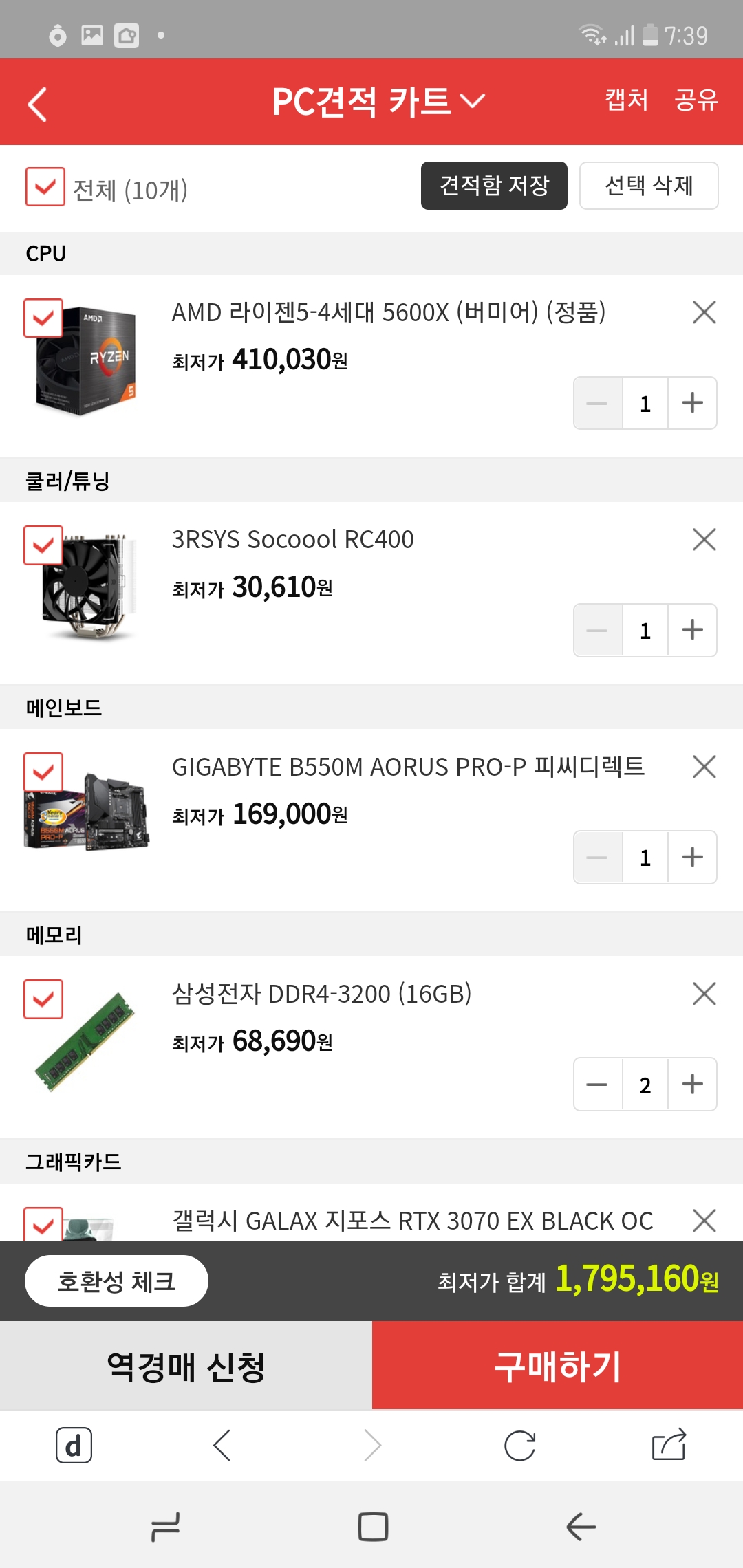Uncheck the AMD 라이젠5 5600X item
Screen dimensions: 743x1568
pos(43,318)
